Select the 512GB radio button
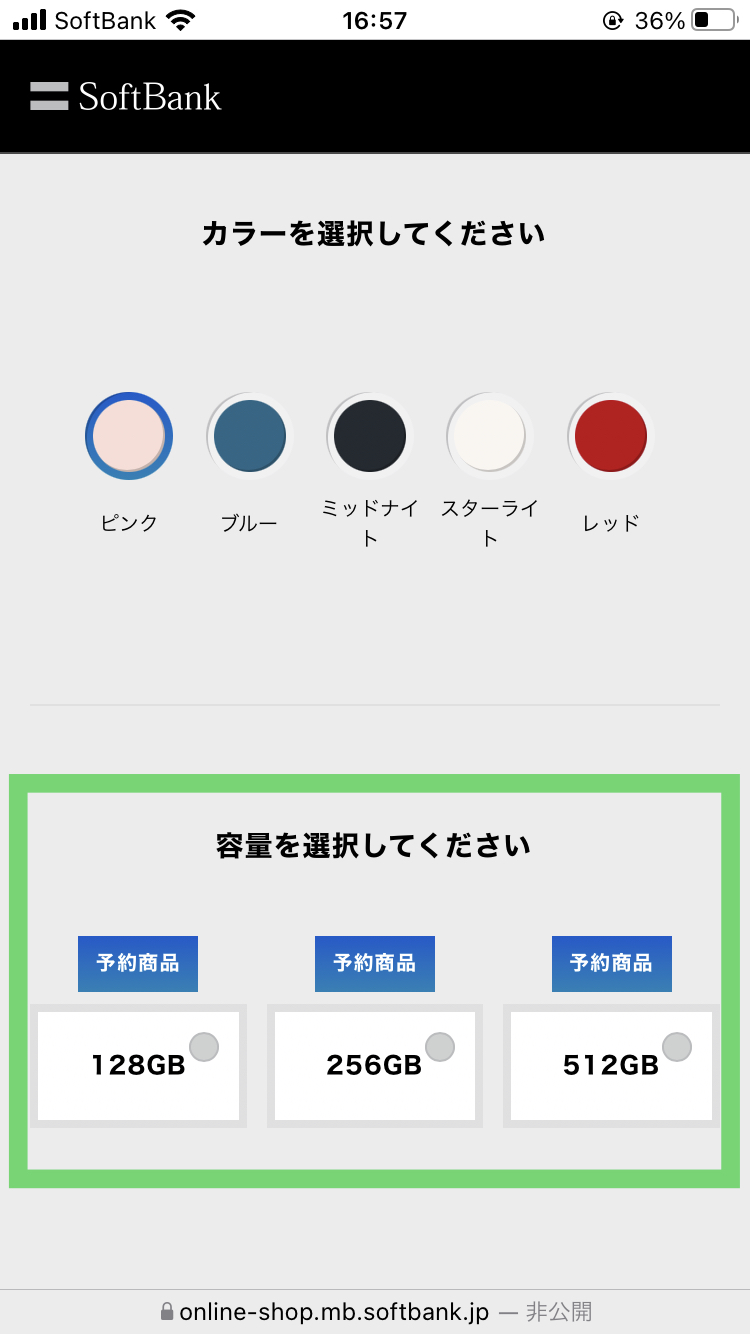Viewport: 750px width, 1334px height. point(677,1046)
